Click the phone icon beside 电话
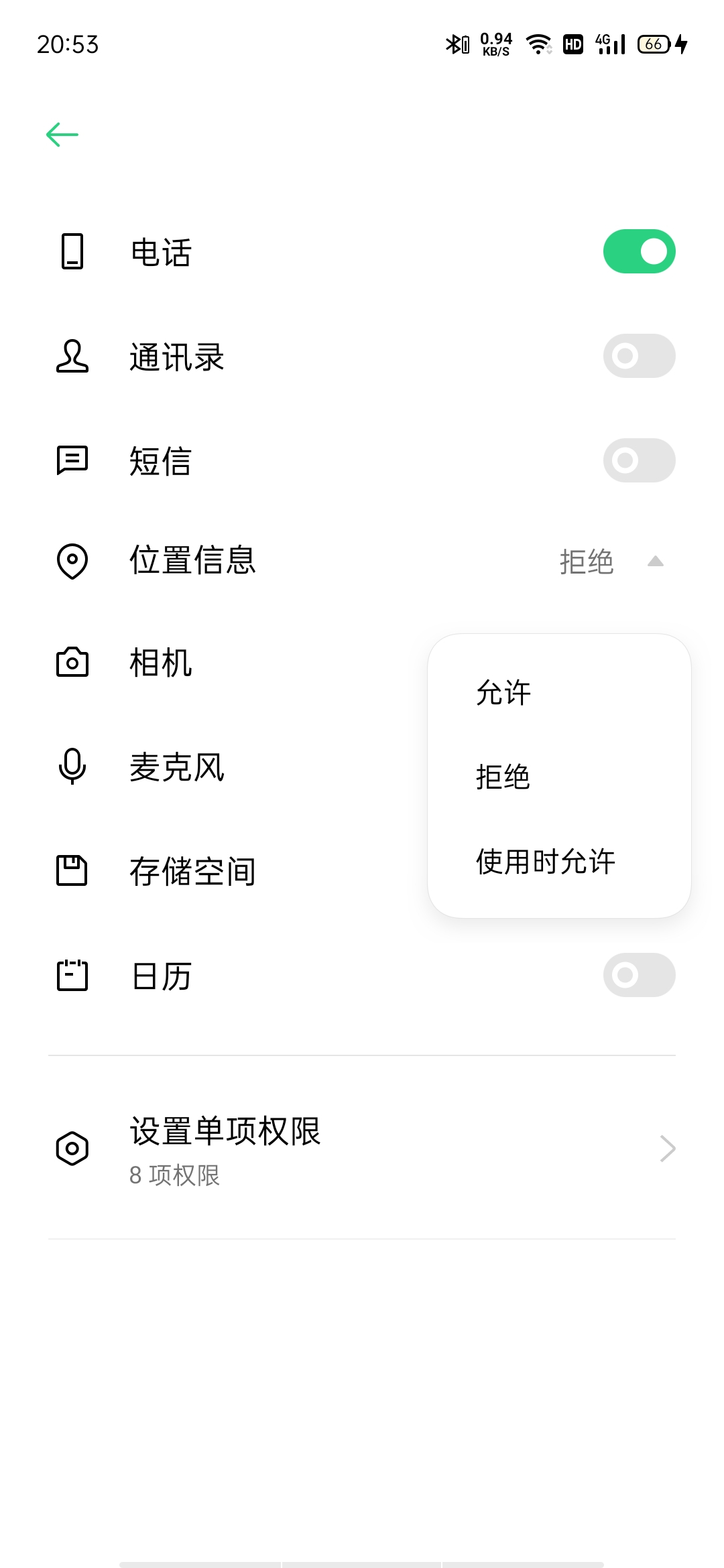Image resolution: width=724 pixels, height=1568 pixels. click(x=72, y=251)
